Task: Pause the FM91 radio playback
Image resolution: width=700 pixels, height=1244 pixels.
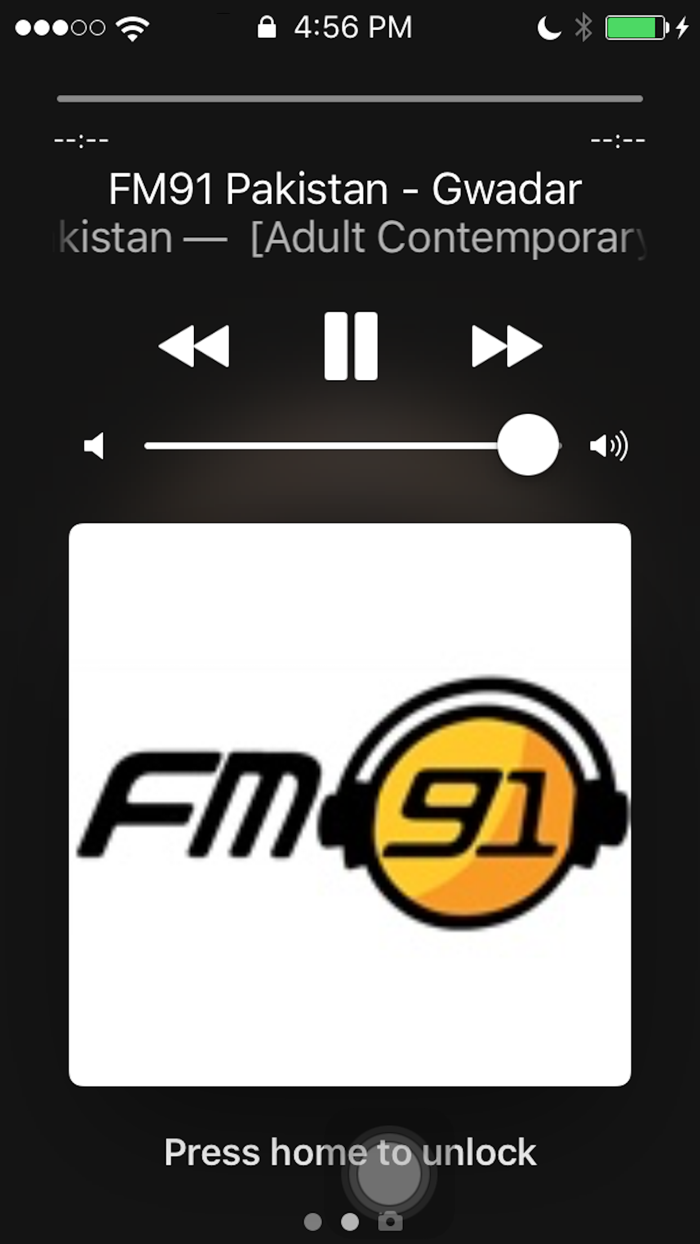Action: [x=351, y=346]
